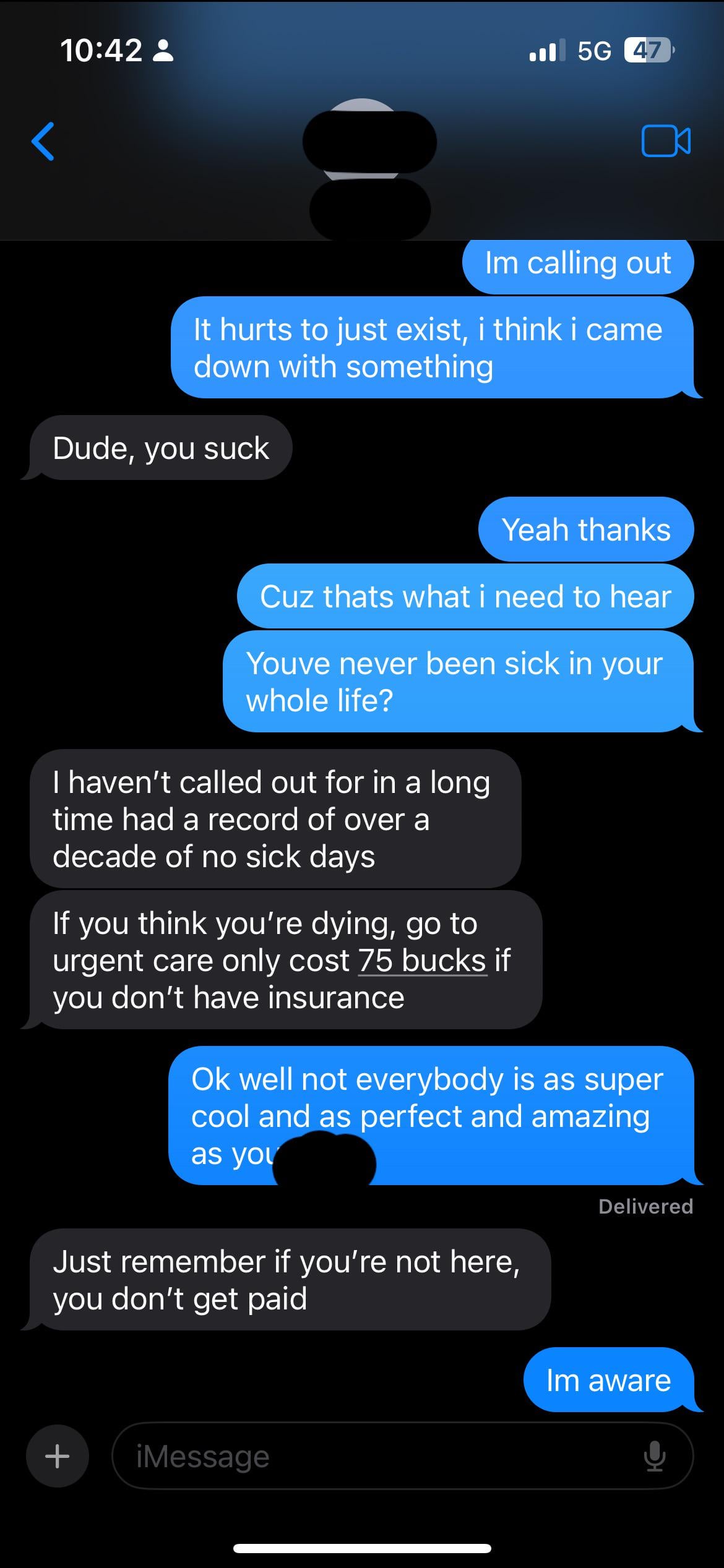The width and height of the screenshot is (724, 1568).
Task: Open the plus attachments menu
Action: pos(58,1456)
